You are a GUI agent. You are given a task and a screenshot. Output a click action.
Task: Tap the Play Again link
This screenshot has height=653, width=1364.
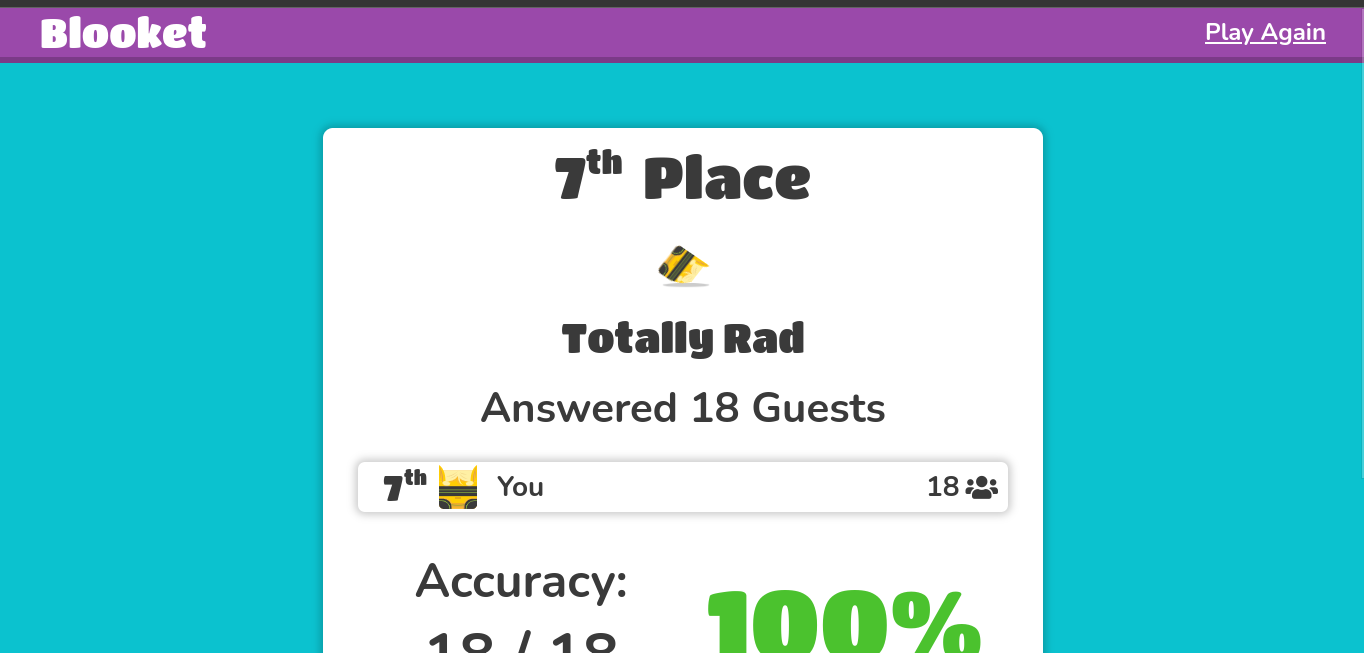tap(1265, 33)
